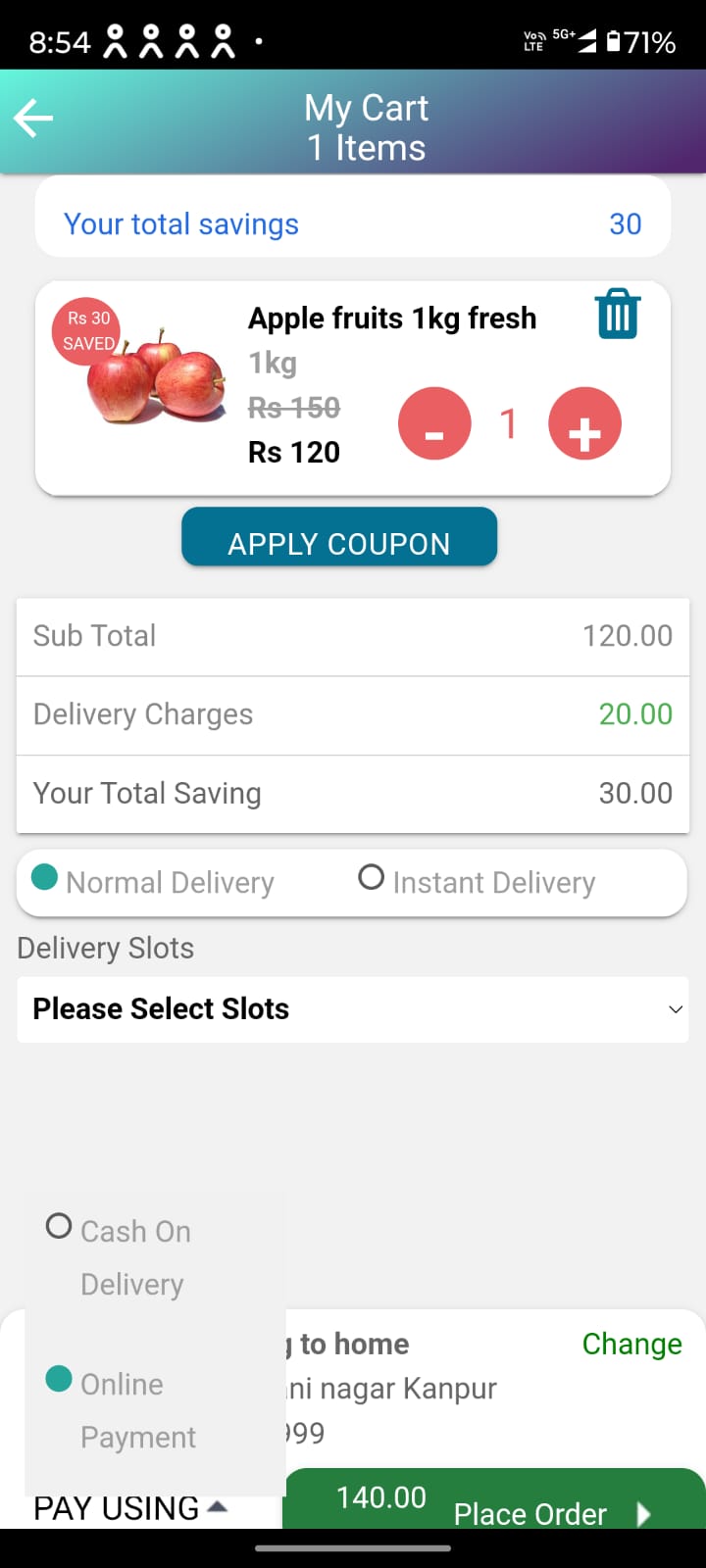The width and height of the screenshot is (706, 1568).
Task: Increase apple quantity with plus button
Action: tap(584, 423)
